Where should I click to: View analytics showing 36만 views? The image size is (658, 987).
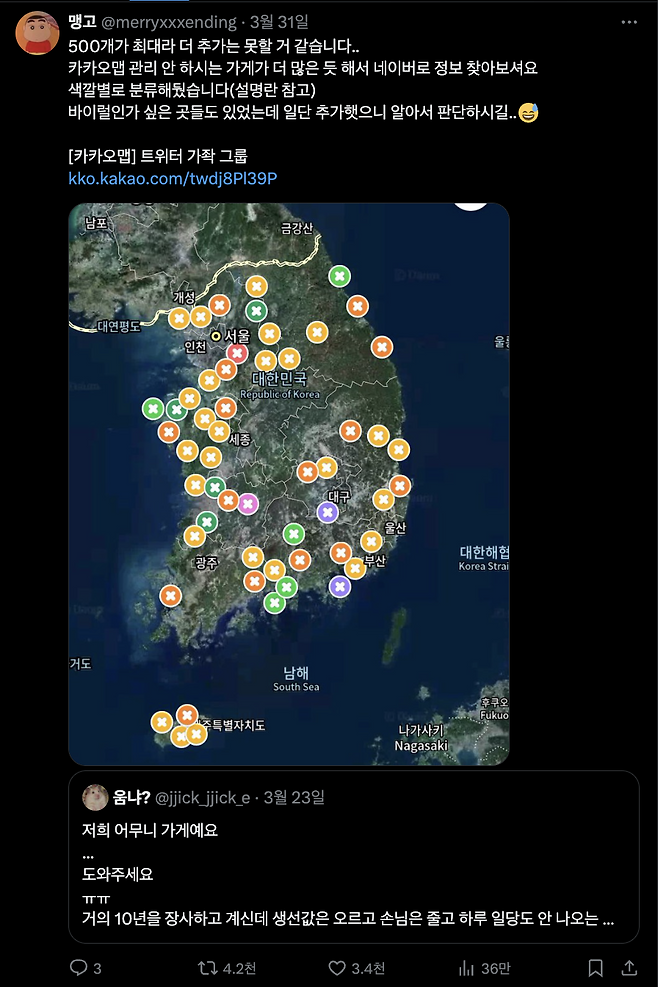466,967
